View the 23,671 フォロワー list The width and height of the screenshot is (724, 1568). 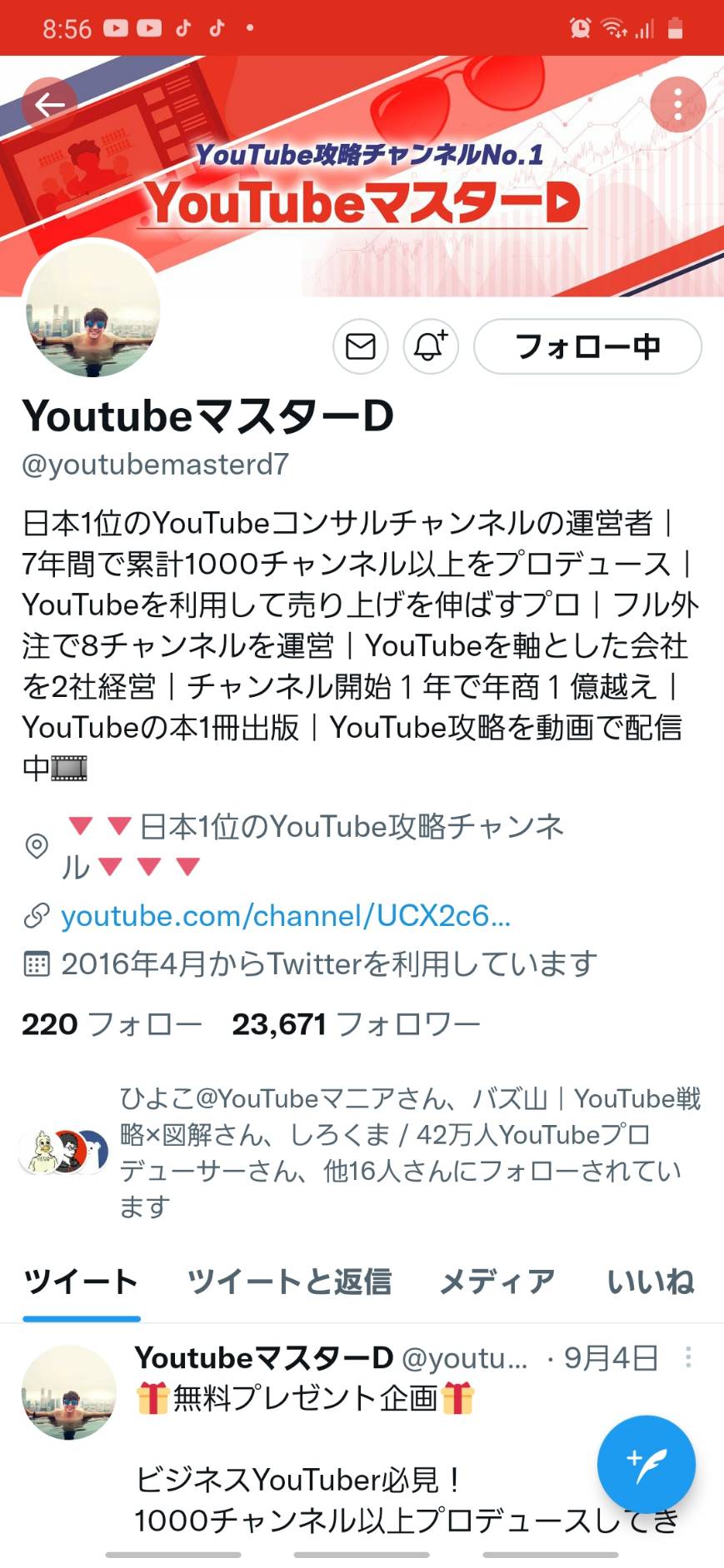(356, 1024)
